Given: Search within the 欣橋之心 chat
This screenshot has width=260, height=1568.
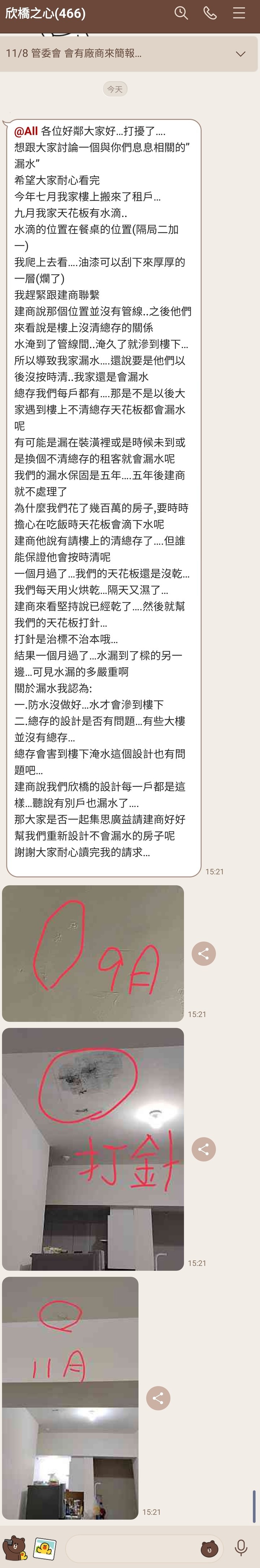Looking at the screenshot, I should (x=181, y=13).
